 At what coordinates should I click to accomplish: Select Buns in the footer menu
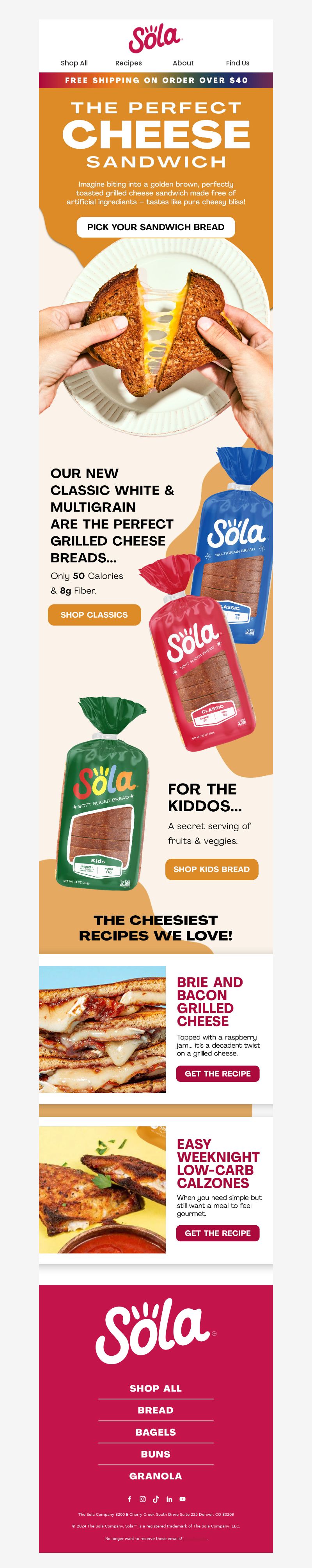(x=156, y=1454)
